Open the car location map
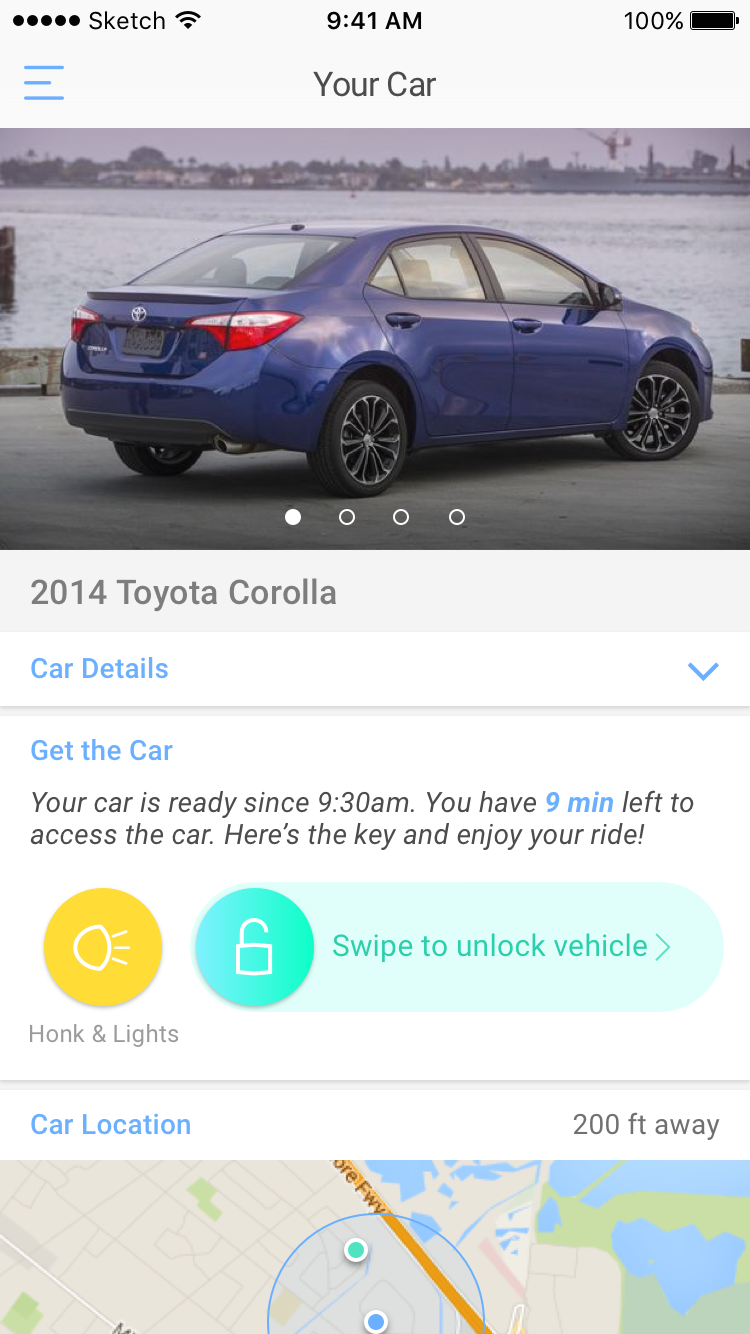This screenshot has width=750, height=1334. click(x=375, y=1247)
